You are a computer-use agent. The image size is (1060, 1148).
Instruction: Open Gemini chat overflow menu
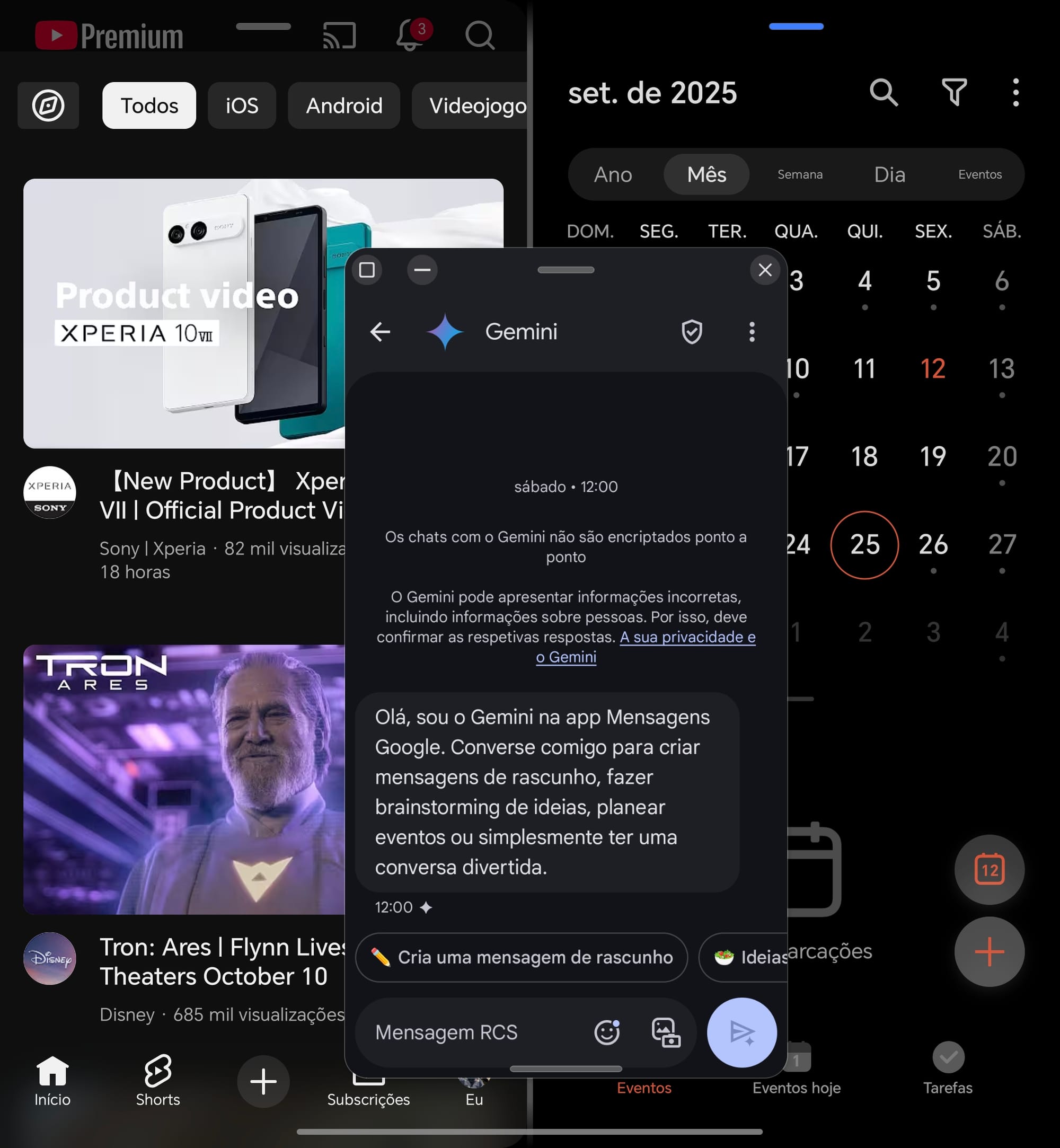point(752,332)
